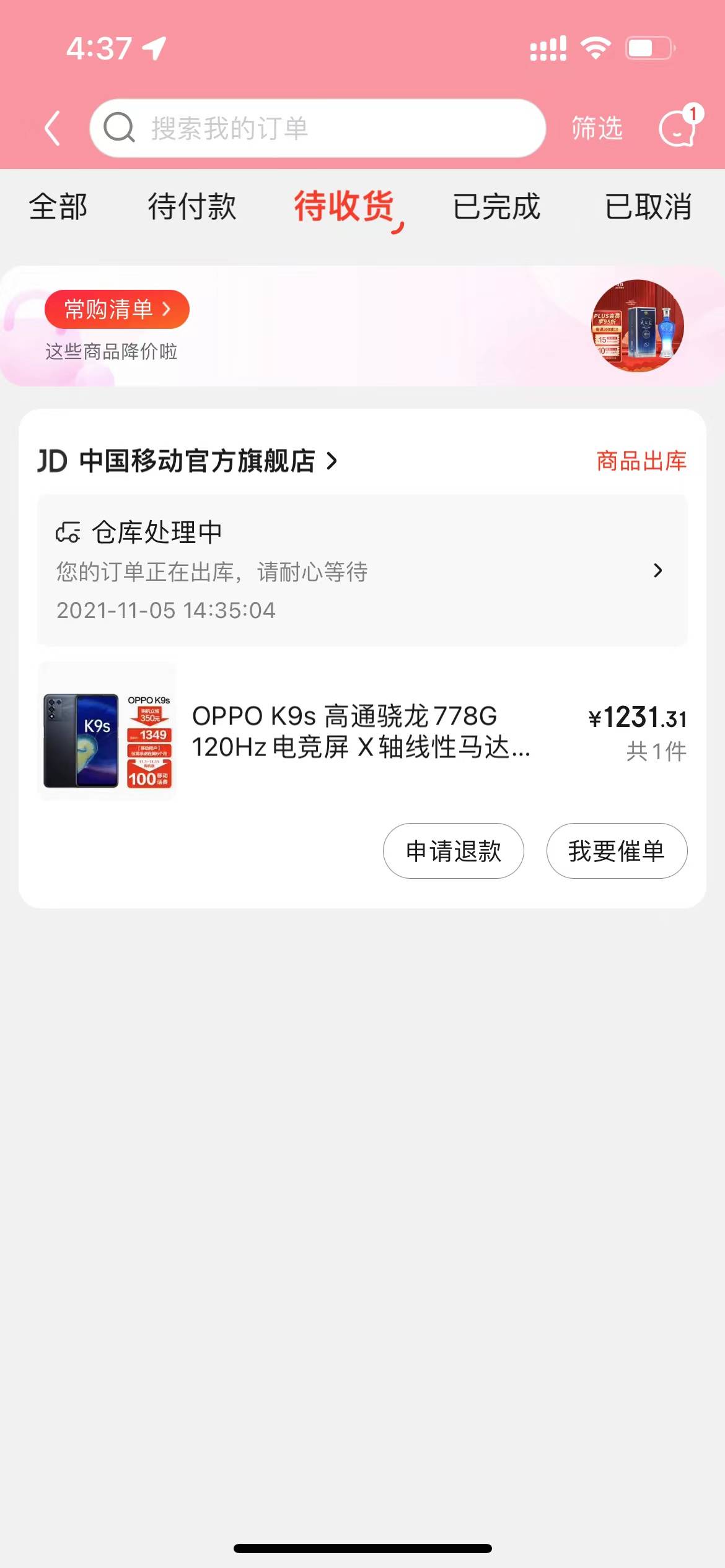Image resolution: width=725 pixels, height=1568 pixels.
Task: Open the liquor promo thumbnail in banner
Action: coord(637,326)
